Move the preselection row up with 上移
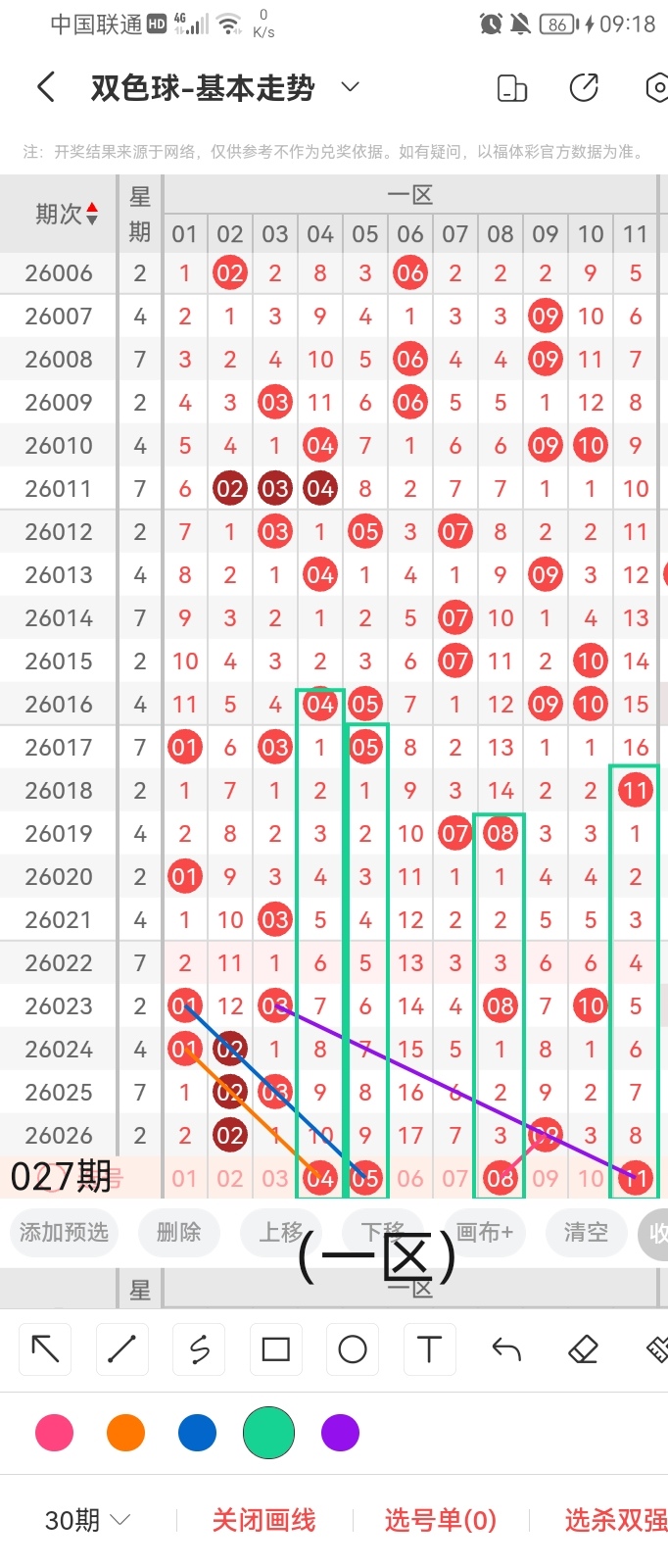The height and width of the screenshot is (1568, 668). 281,1232
